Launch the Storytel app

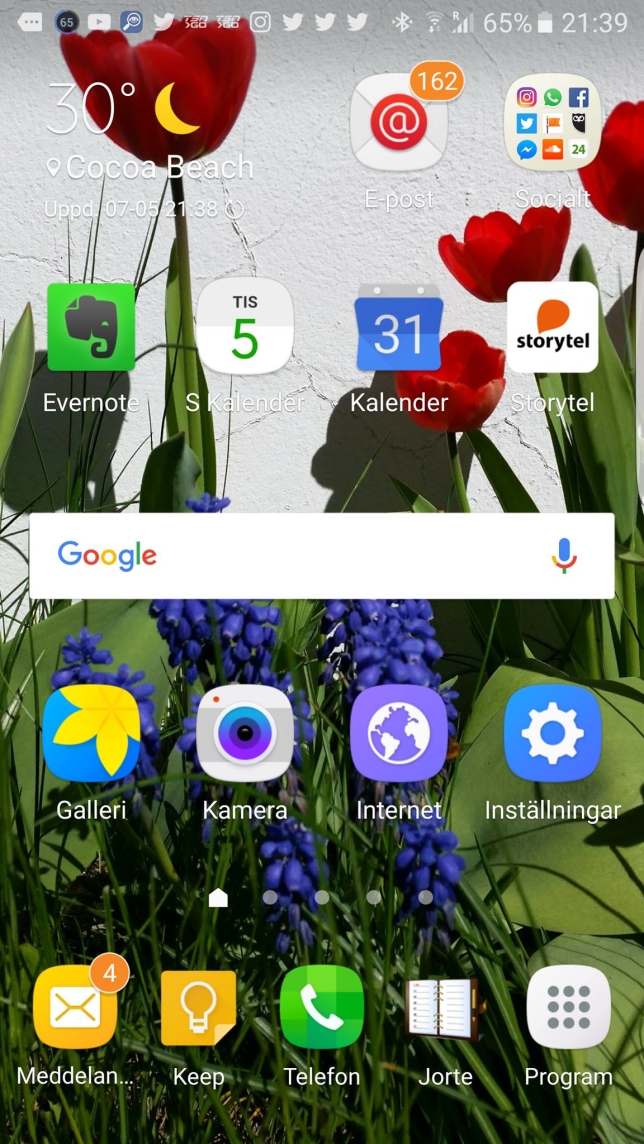click(x=552, y=328)
